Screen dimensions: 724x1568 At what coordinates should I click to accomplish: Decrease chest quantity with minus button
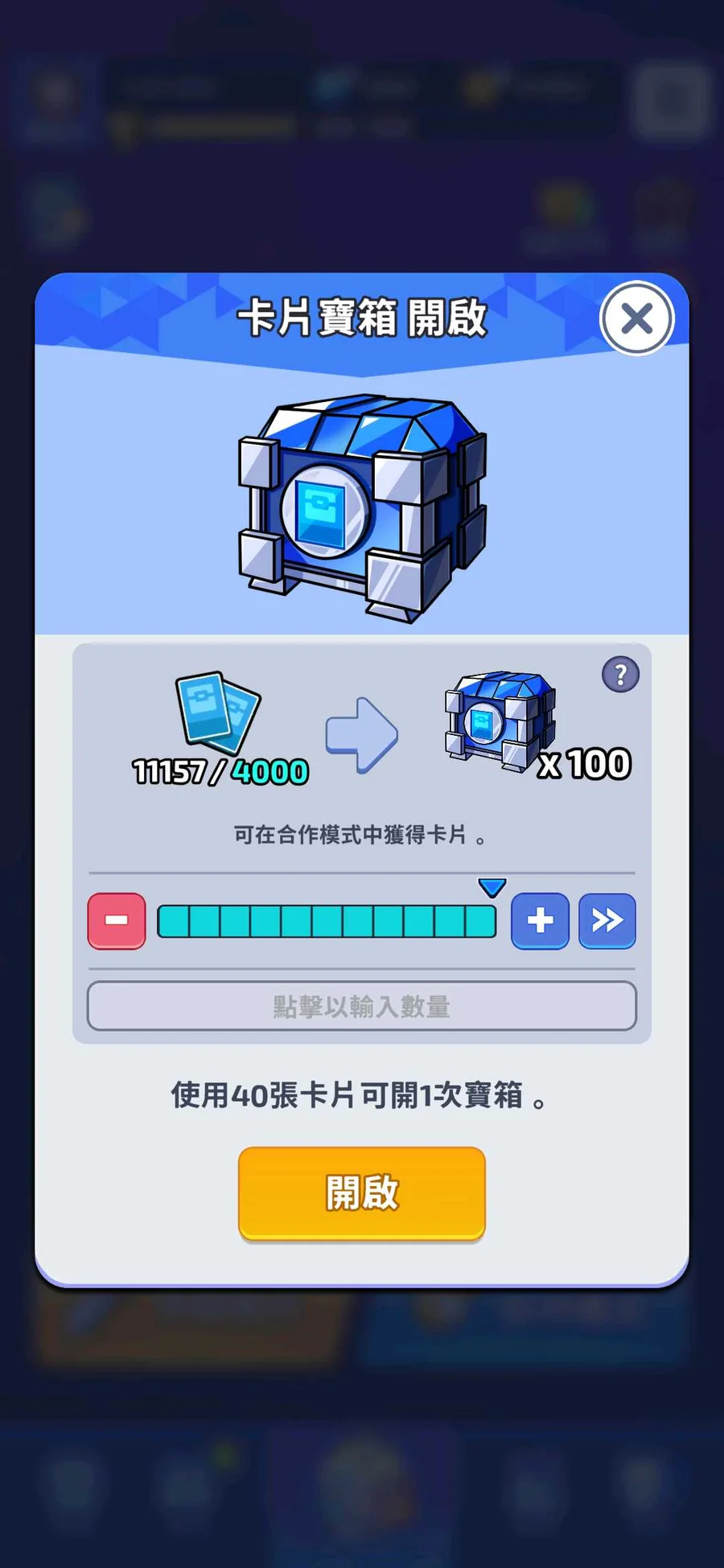tap(117, 921)
